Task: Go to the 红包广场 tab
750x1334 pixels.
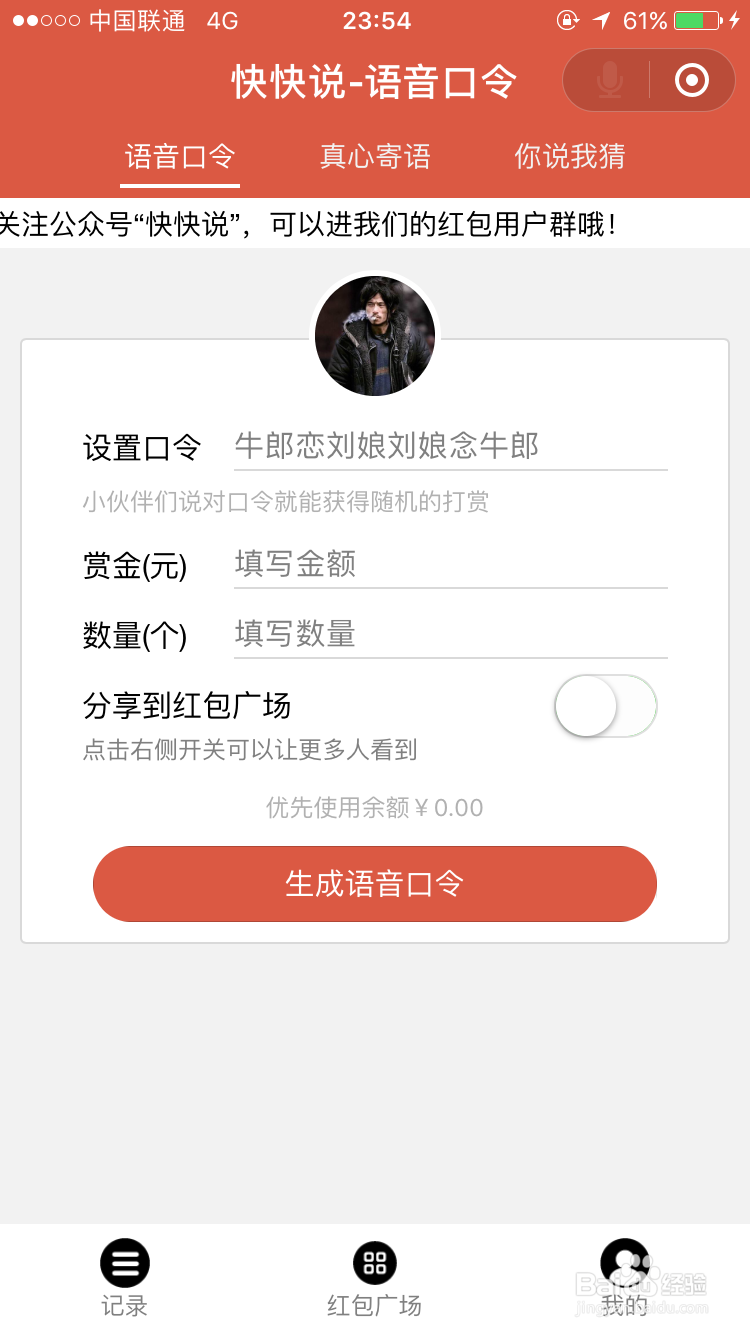Action: tap(375, 1278)
